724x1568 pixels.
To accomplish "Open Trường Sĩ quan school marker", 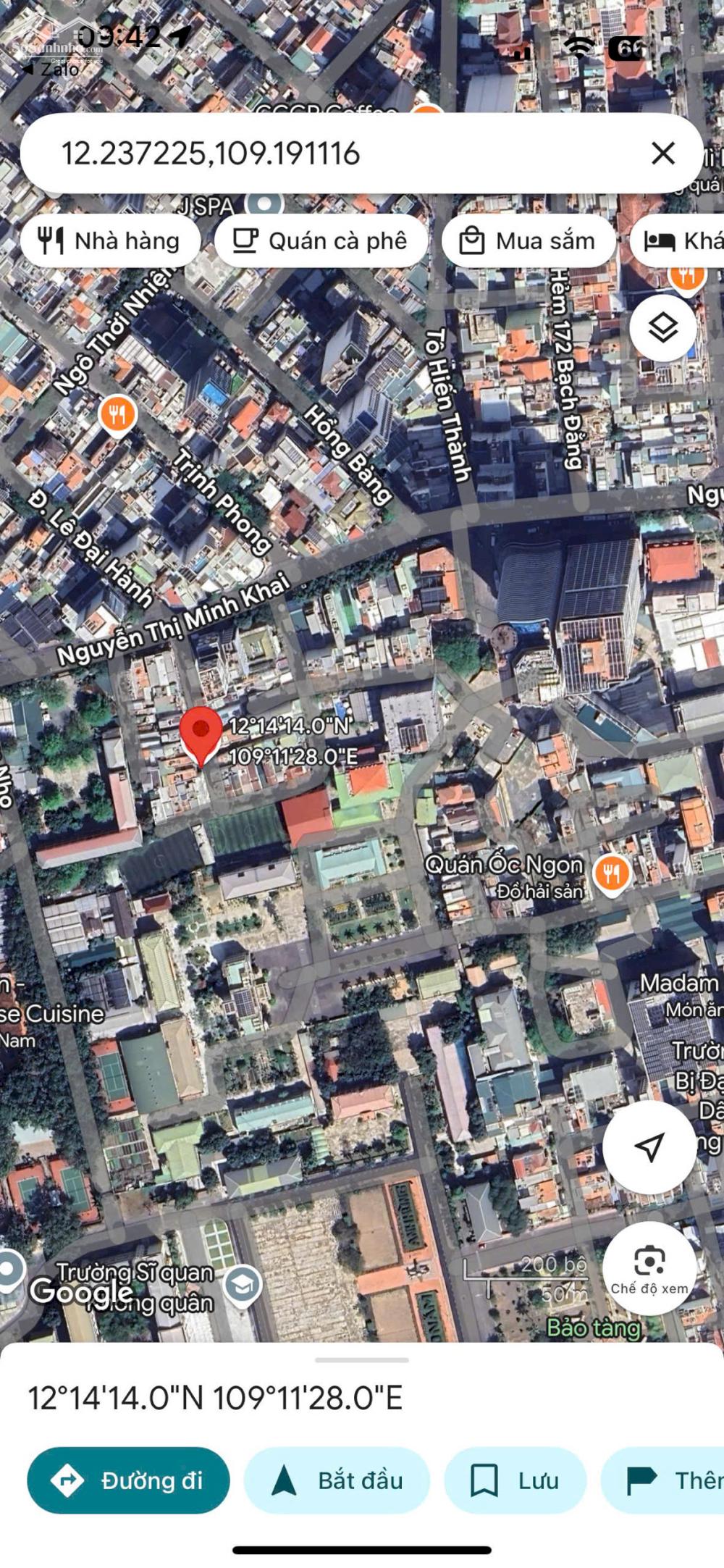I will pyautogui.click(x=242, y=1286).
